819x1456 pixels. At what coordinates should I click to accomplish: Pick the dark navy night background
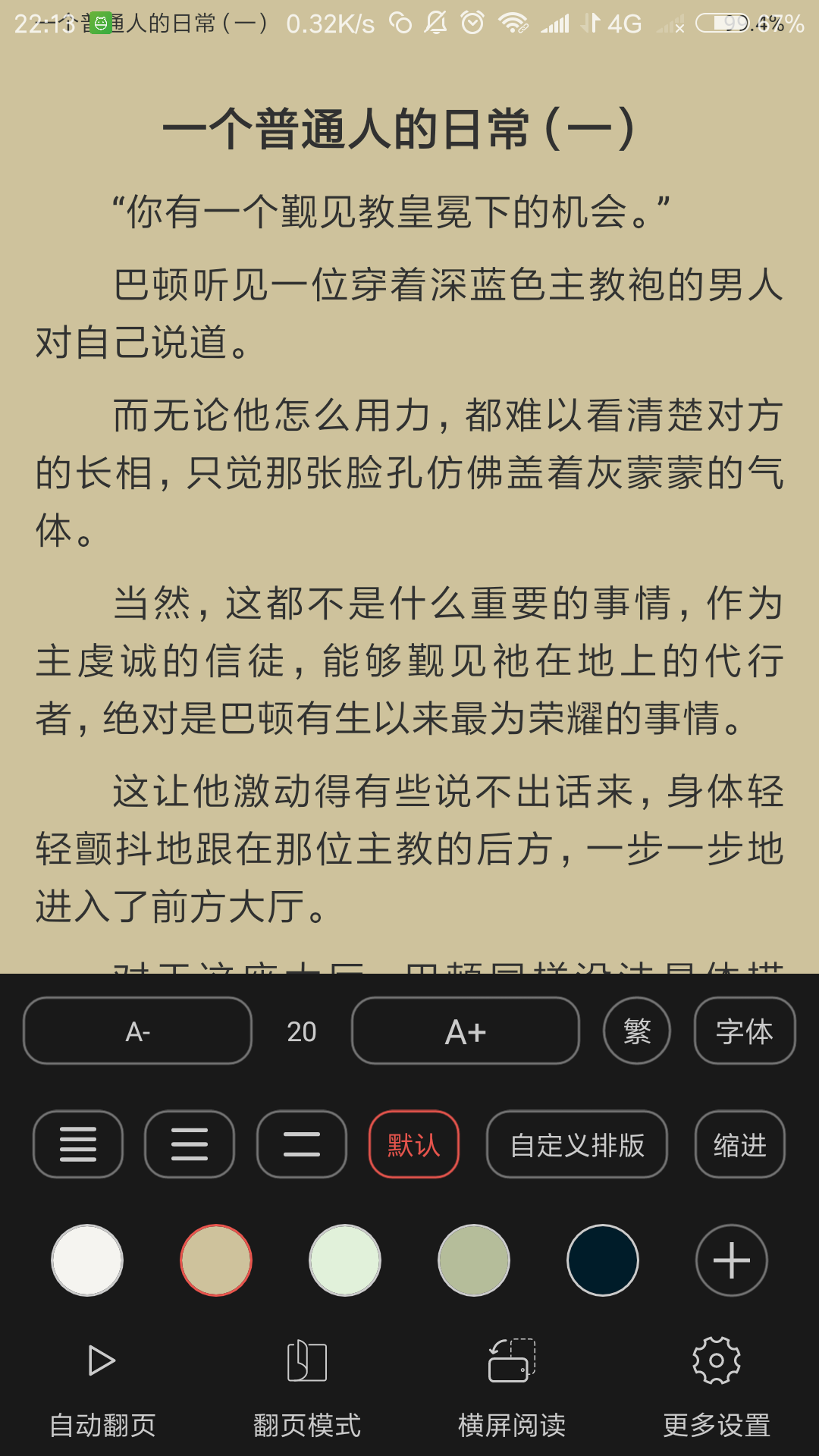603,1260
